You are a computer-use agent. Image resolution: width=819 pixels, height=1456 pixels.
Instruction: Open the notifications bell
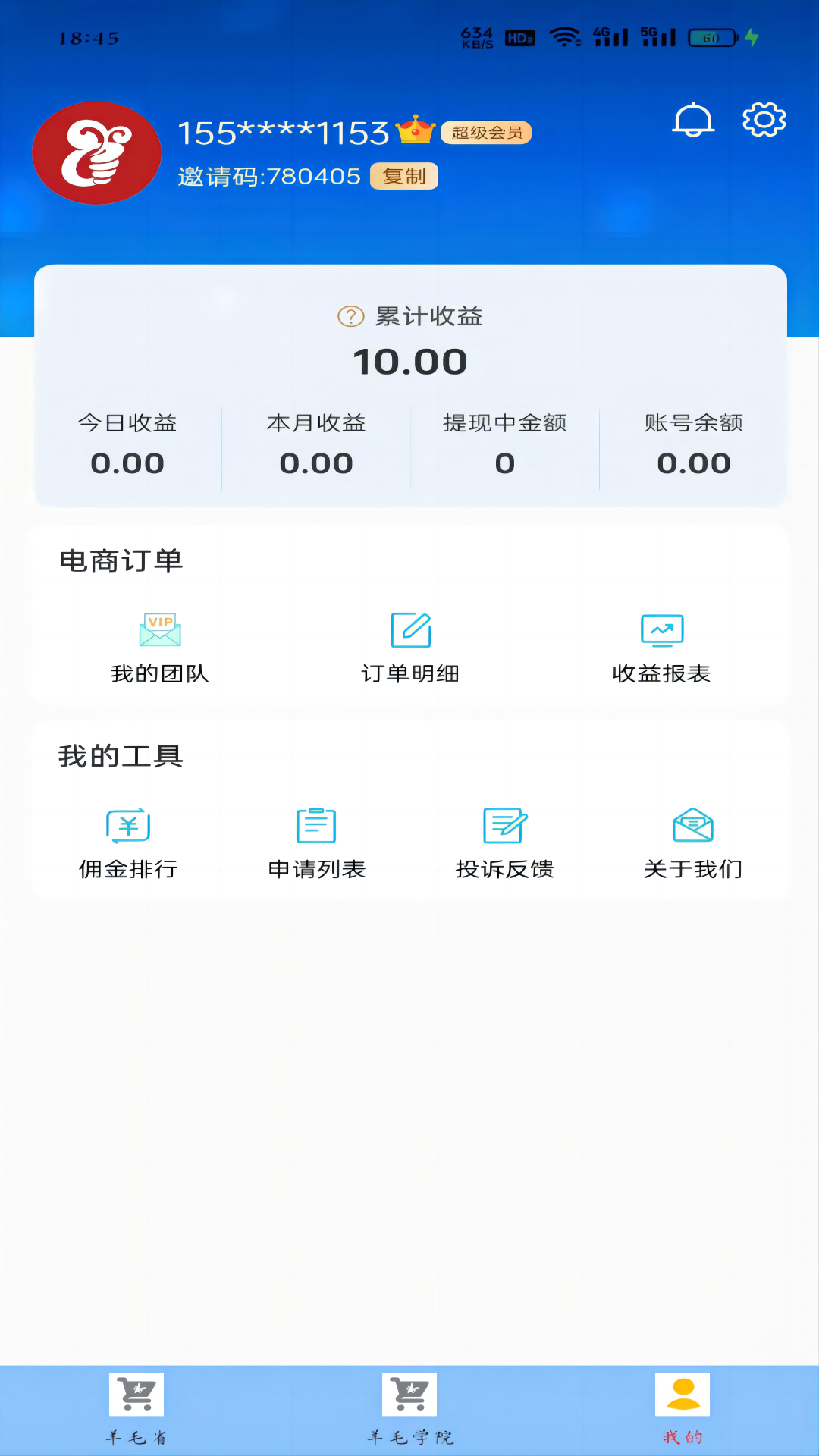coord(693,121)
